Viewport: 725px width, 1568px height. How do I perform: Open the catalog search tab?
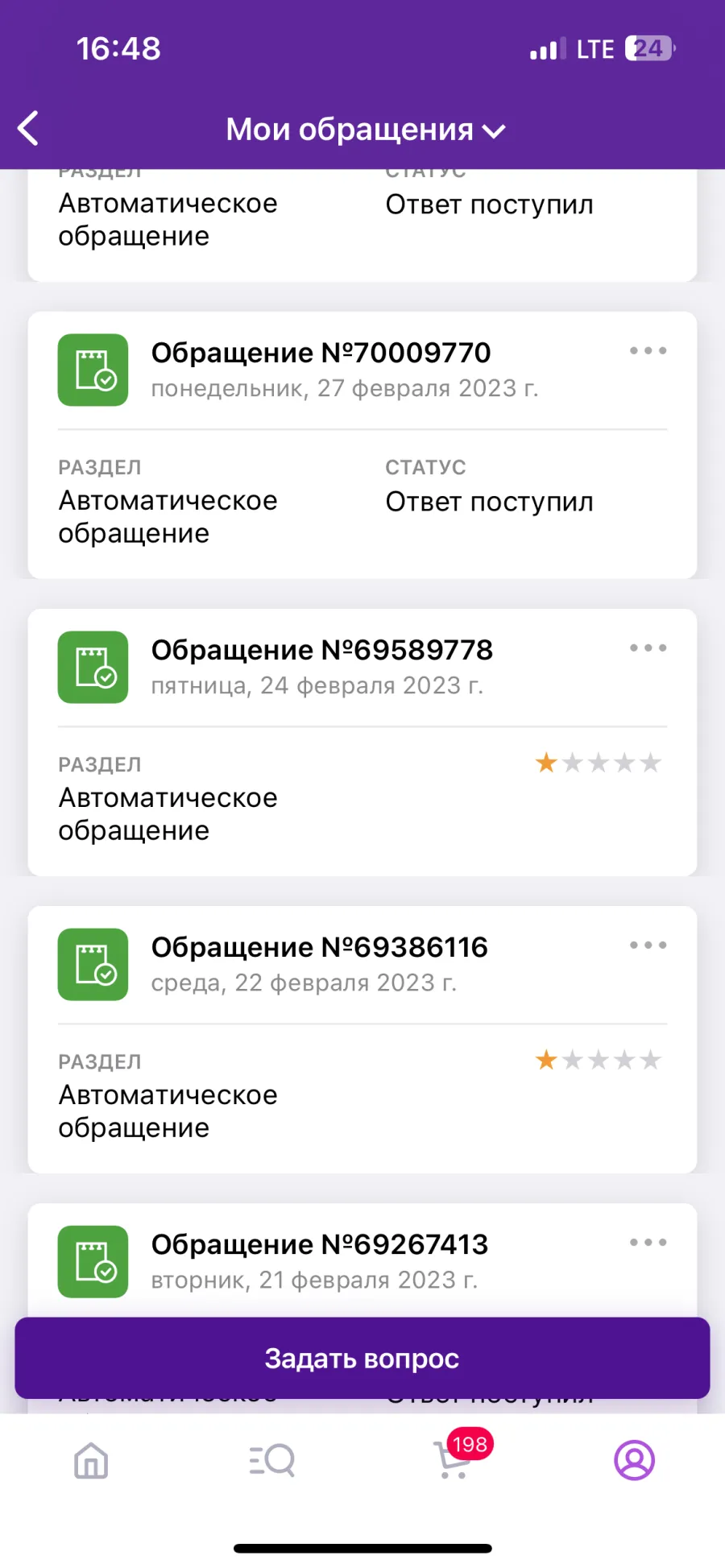[272, 1460]
